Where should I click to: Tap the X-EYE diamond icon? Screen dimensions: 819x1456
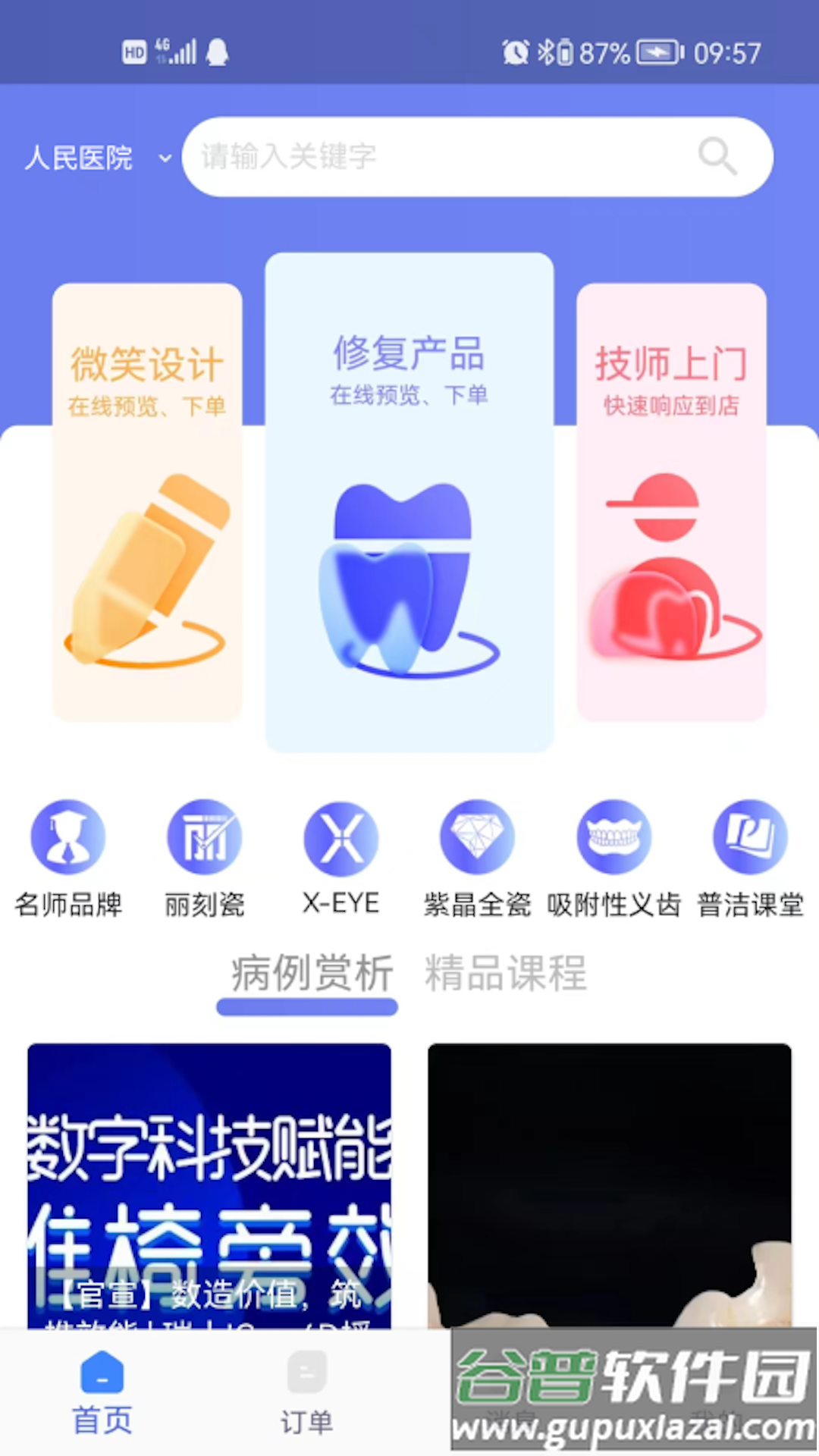(x=341, y=836)
